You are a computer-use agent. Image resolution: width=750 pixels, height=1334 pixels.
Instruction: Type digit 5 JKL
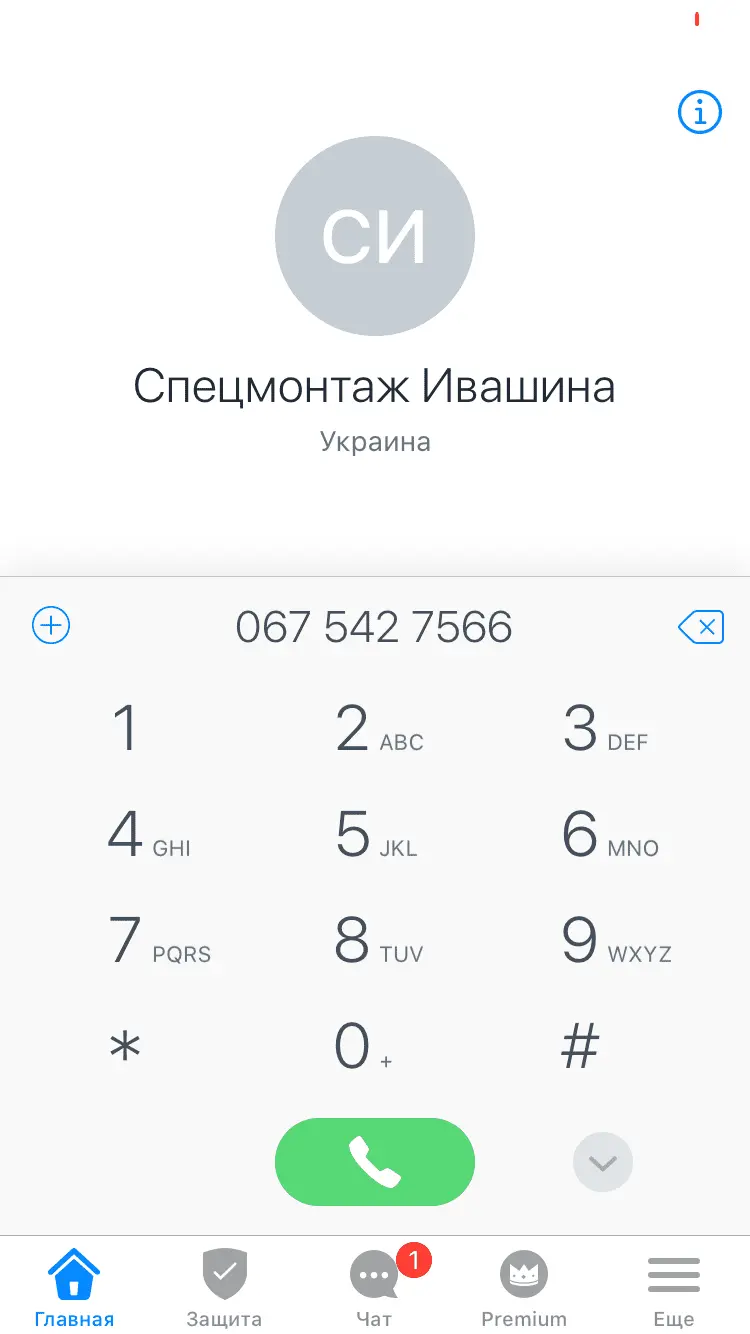click(375, 835)
